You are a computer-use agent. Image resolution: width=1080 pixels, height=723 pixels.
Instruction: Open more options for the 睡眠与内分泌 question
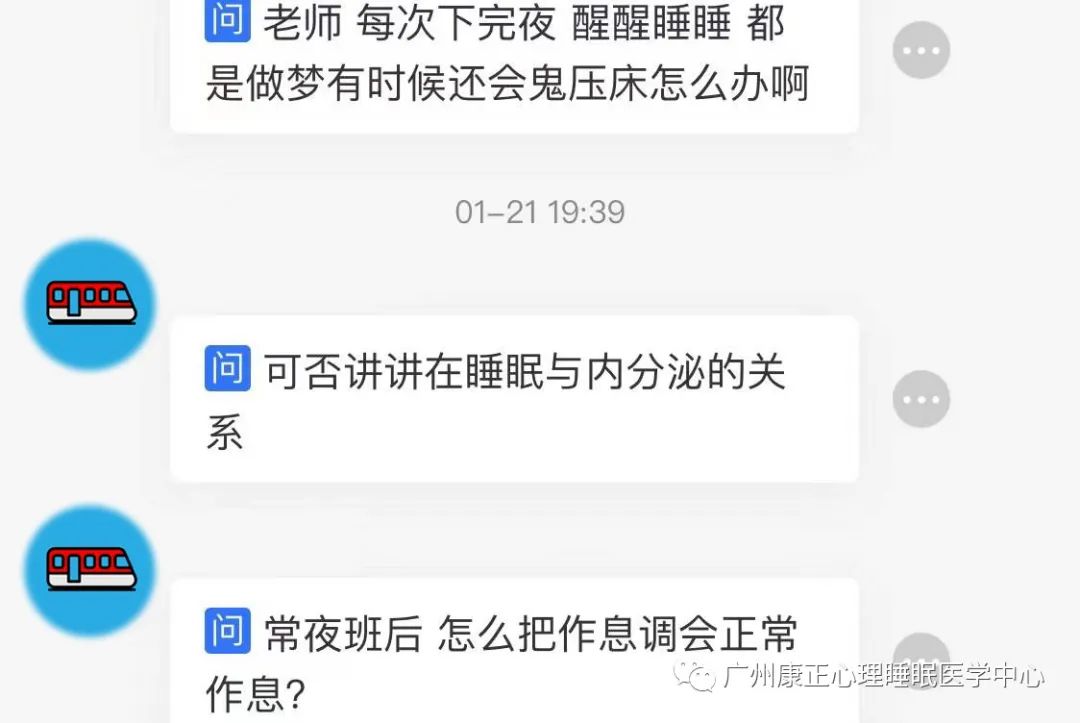(920, 399)
